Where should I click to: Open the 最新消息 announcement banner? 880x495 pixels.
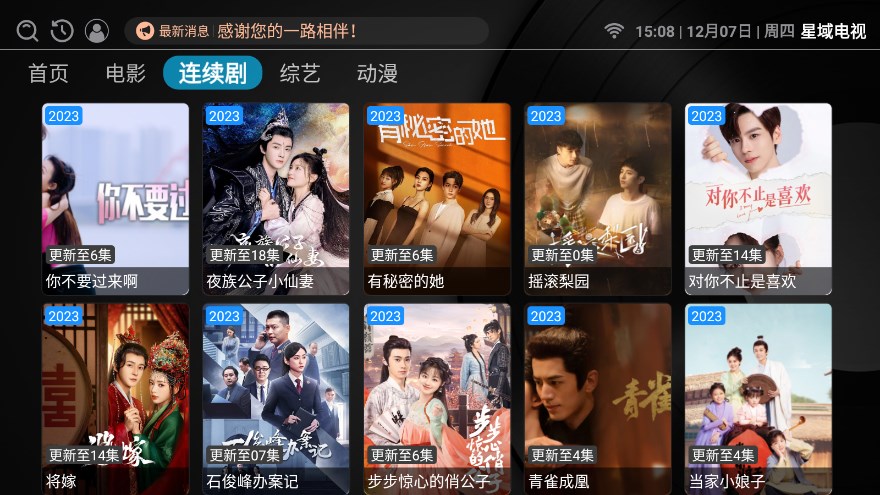tap(306, 31)
